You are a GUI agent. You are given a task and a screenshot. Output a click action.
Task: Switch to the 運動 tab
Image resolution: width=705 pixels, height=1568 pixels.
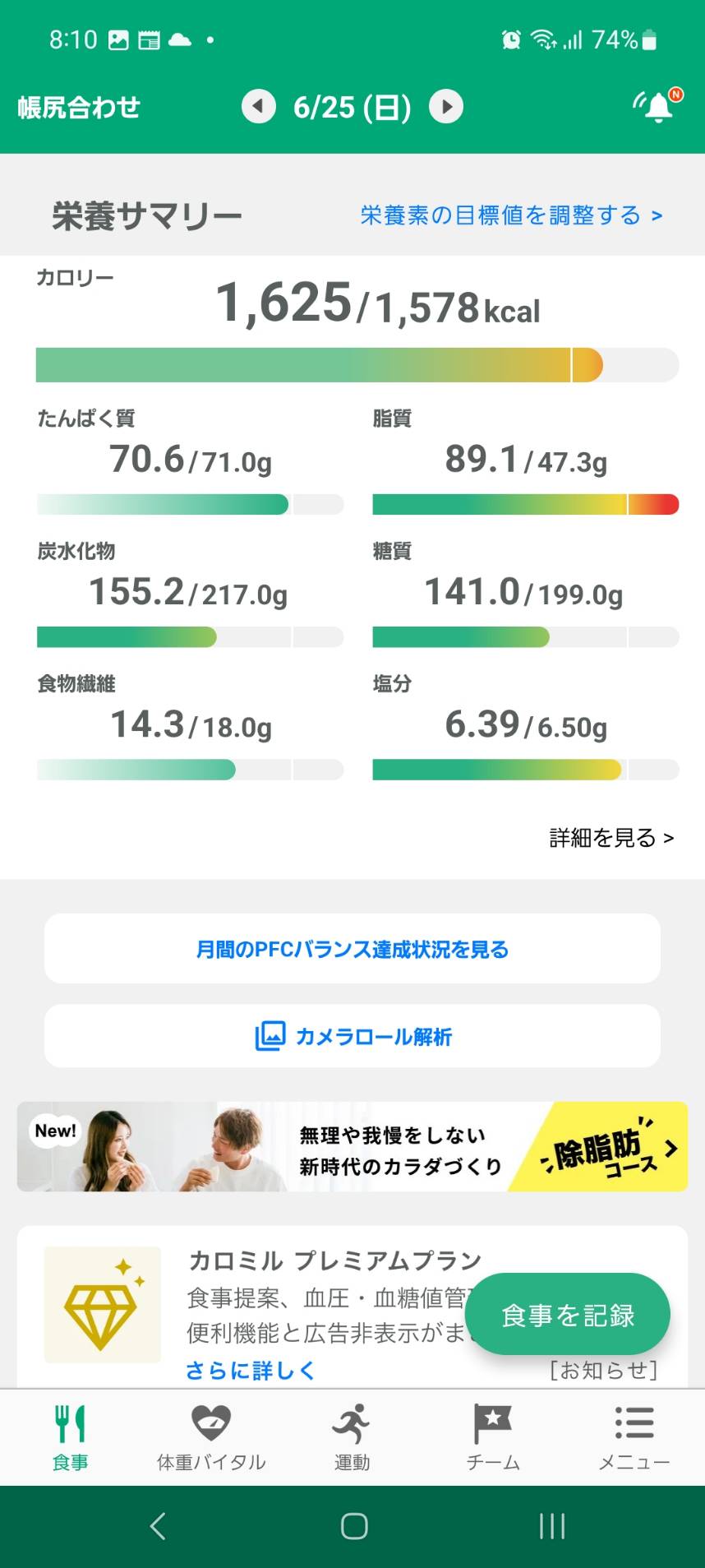[x=352, y=1436]
